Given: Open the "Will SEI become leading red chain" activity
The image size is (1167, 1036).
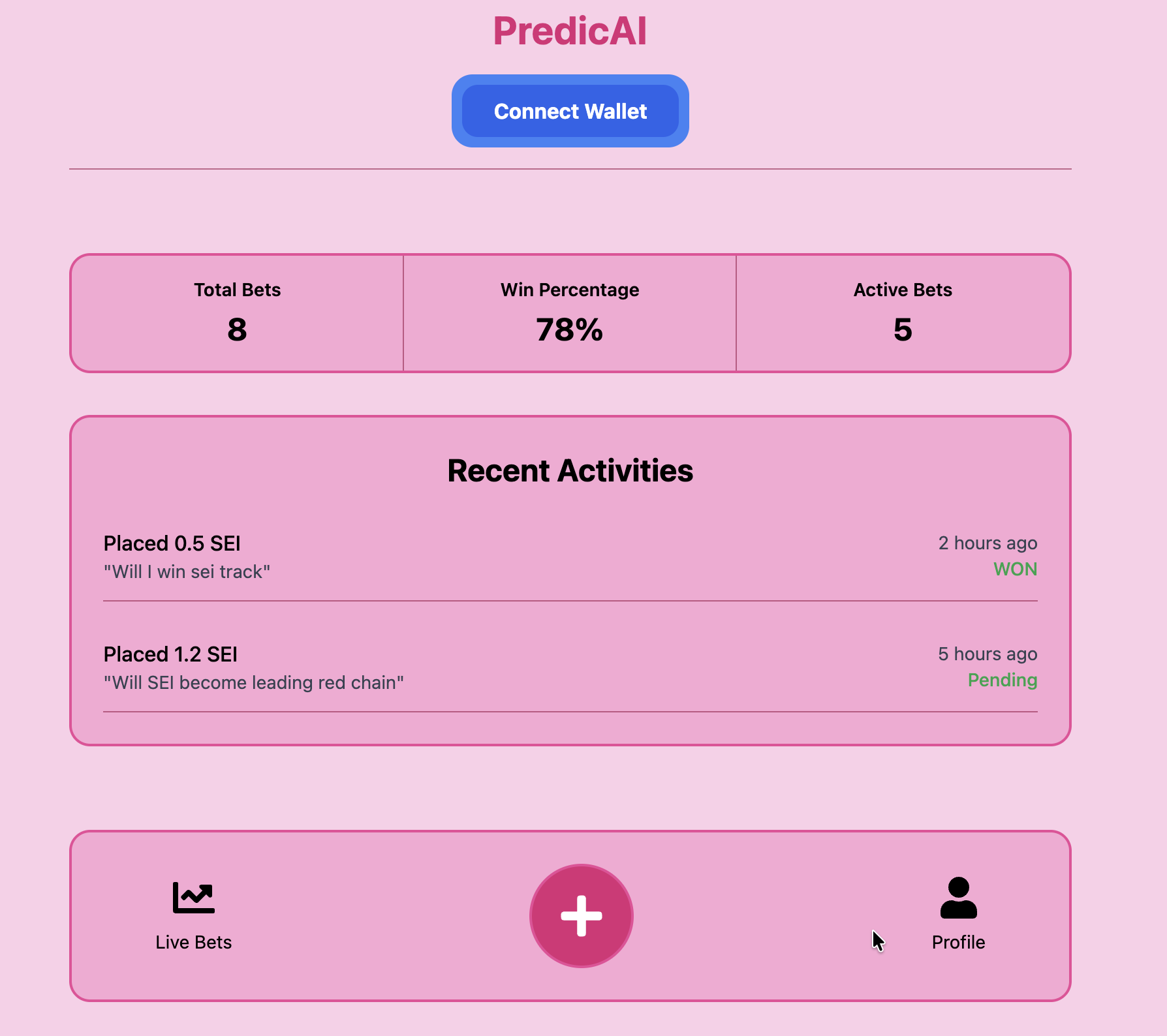Looking at the screenshot, I should click(x=253, y=682).
